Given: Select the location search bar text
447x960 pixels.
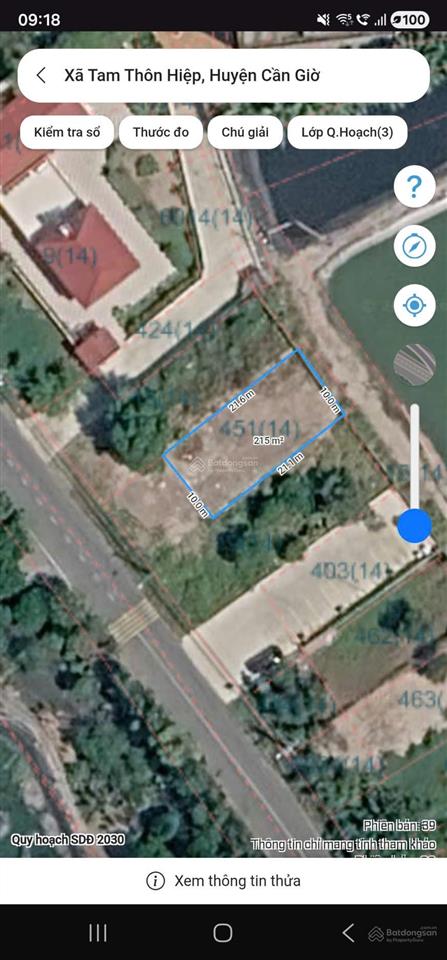Looking at the screenshot, I should 192,76.
